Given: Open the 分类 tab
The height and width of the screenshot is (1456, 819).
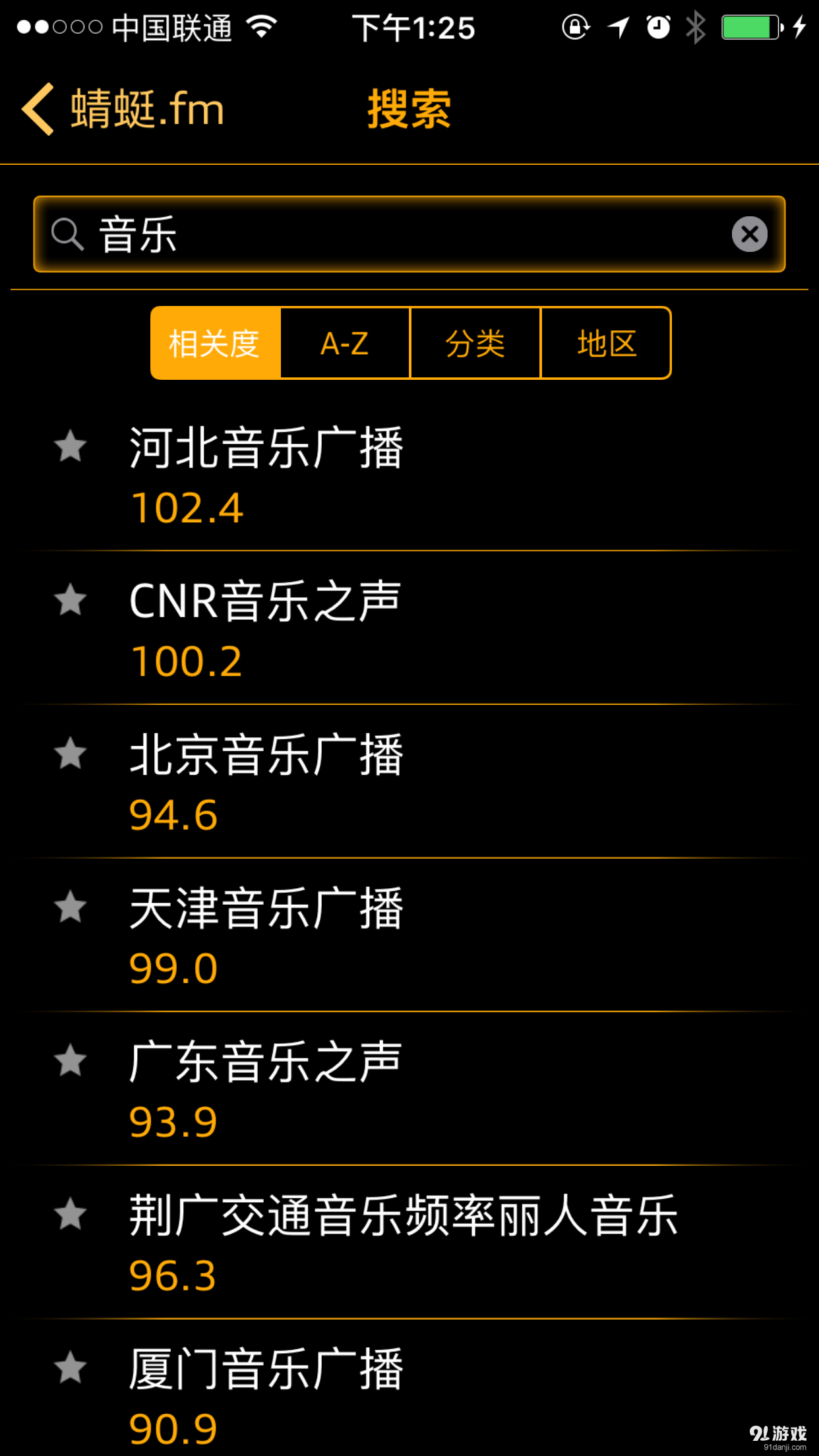Looking at the screenshot, I should click(475, 343).
